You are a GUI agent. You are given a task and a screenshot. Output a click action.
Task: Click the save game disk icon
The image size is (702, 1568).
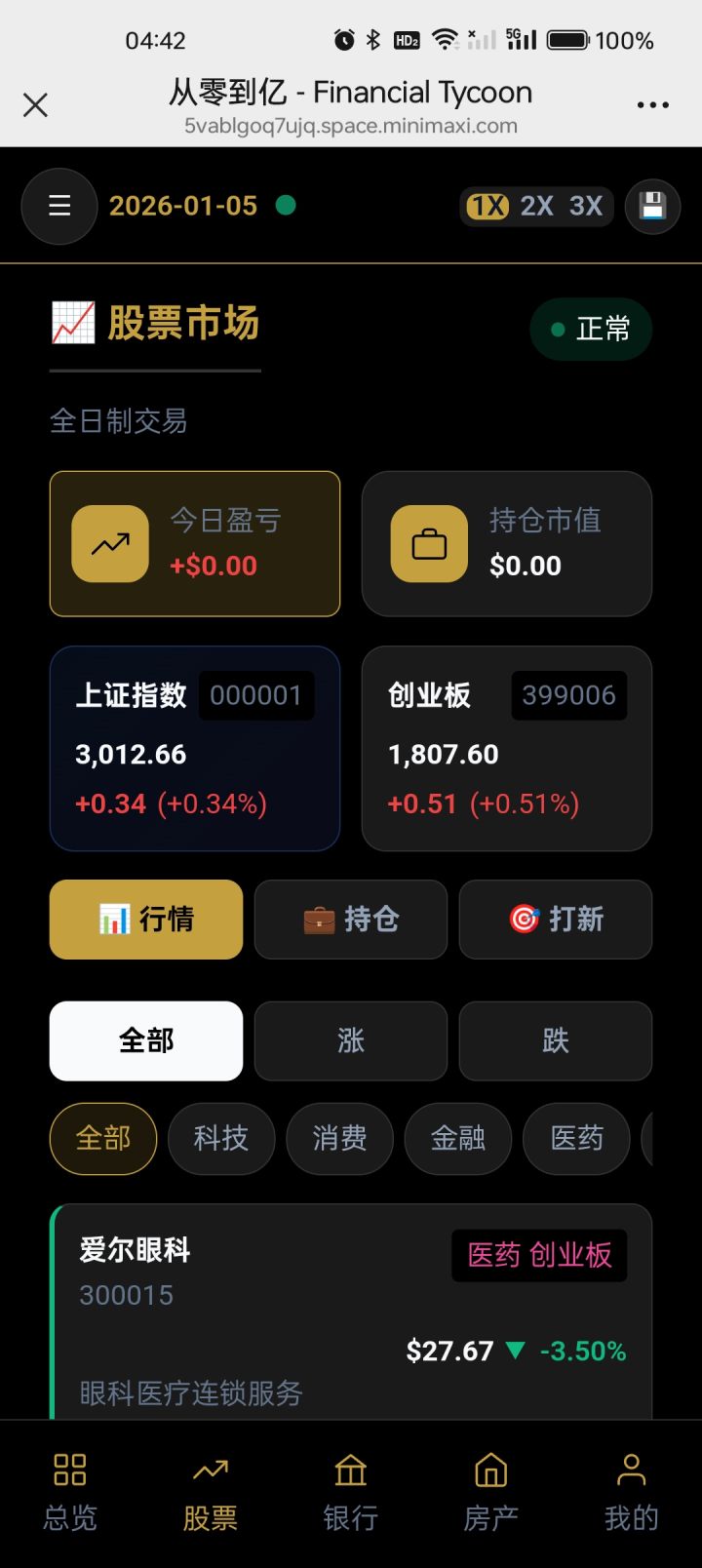[x=651, y=207]
